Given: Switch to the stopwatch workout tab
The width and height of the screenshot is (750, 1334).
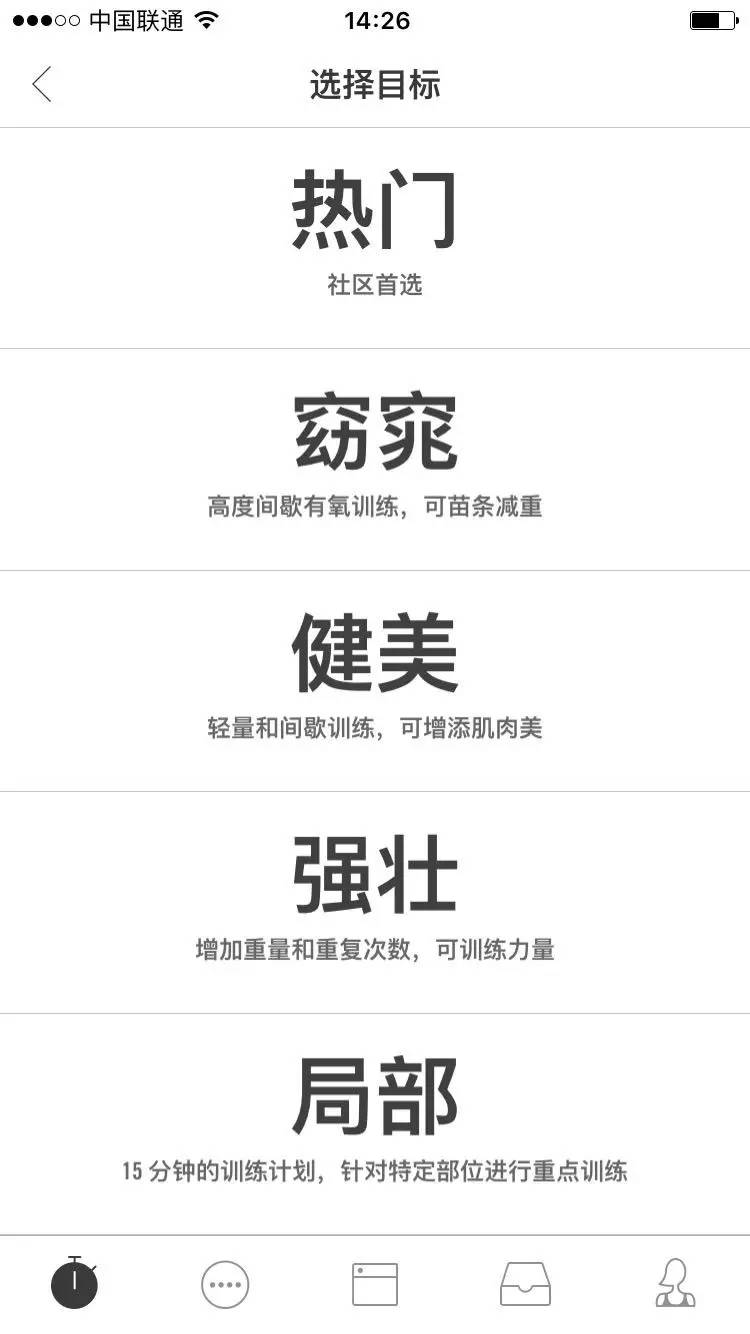Looking at the screenshot, I should coord(75,1284).
